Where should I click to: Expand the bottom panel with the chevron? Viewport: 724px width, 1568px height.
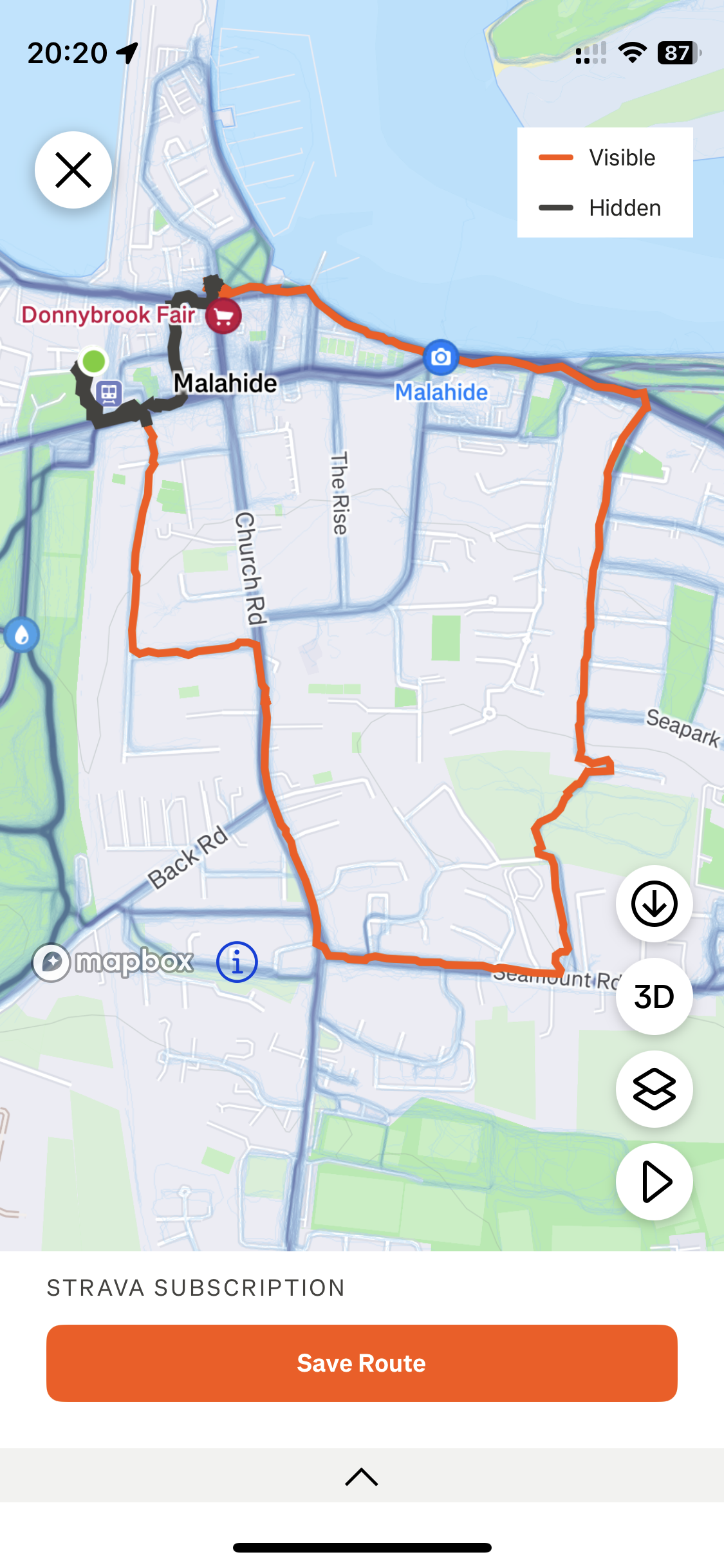pyautogui.click(x=362, y=1477)
